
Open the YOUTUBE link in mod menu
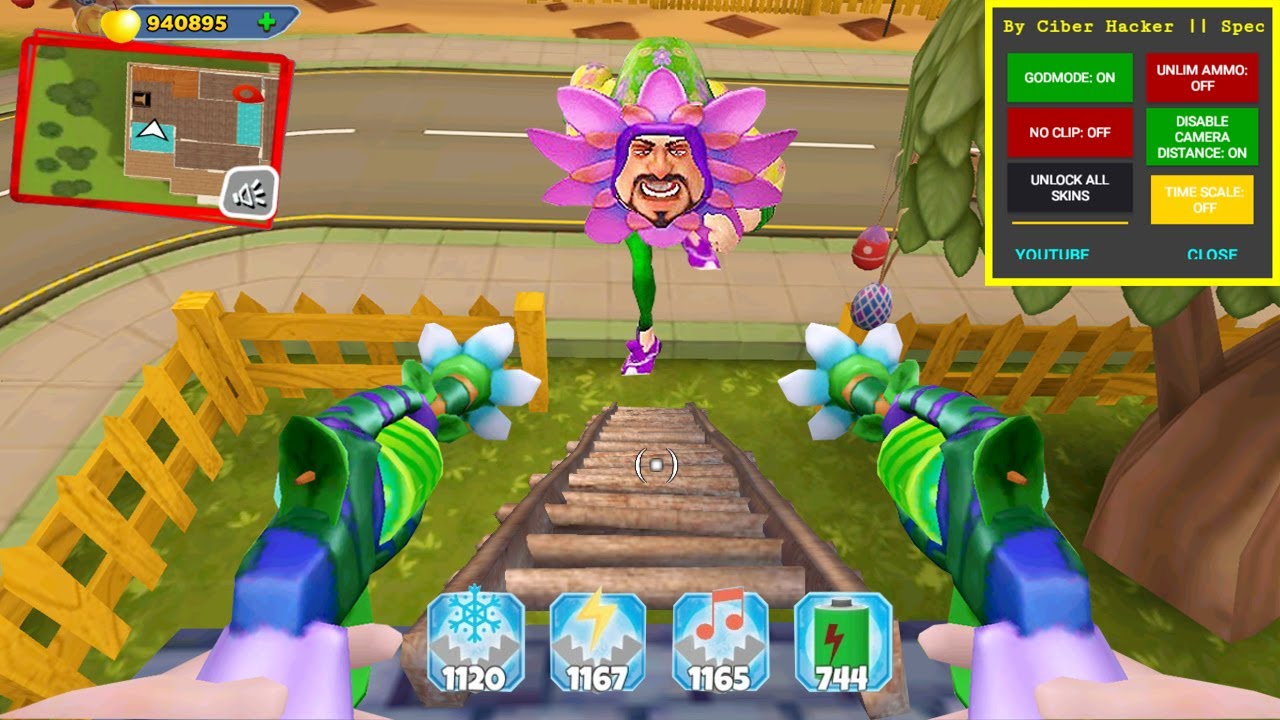pos(1051,254)
